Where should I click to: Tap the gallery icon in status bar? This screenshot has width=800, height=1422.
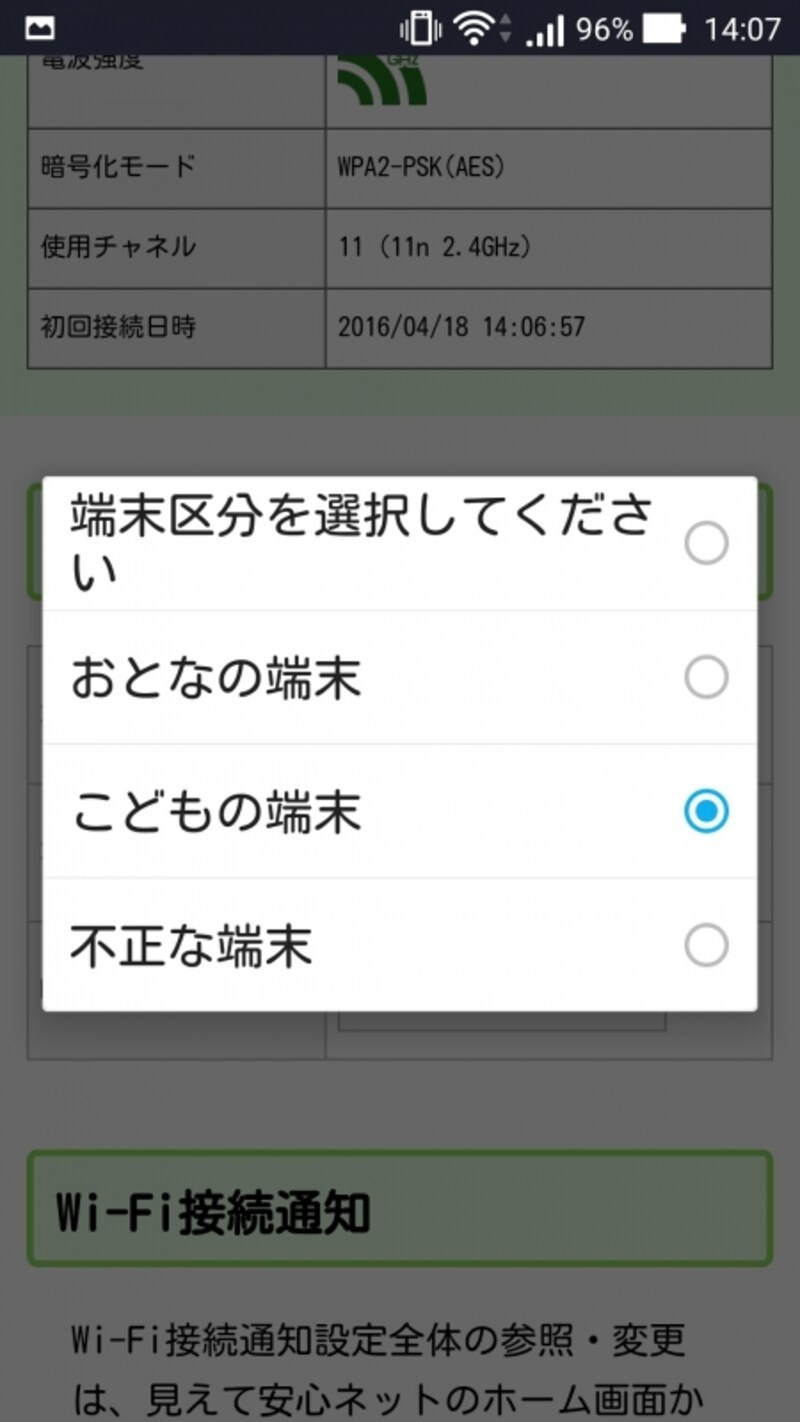click(x=38, y=27)
